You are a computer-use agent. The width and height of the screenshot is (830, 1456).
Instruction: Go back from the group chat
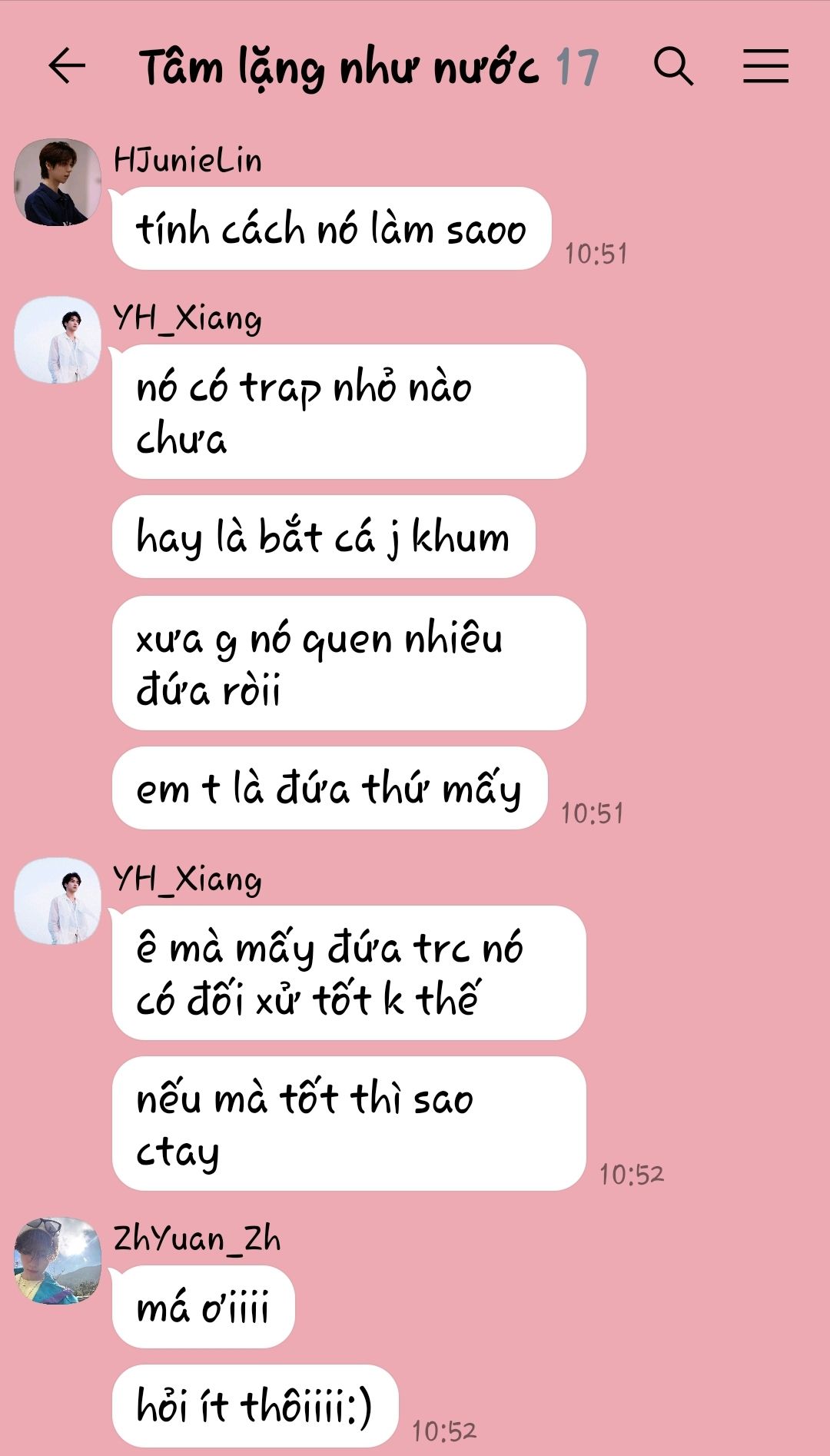[x=67, y=66]
